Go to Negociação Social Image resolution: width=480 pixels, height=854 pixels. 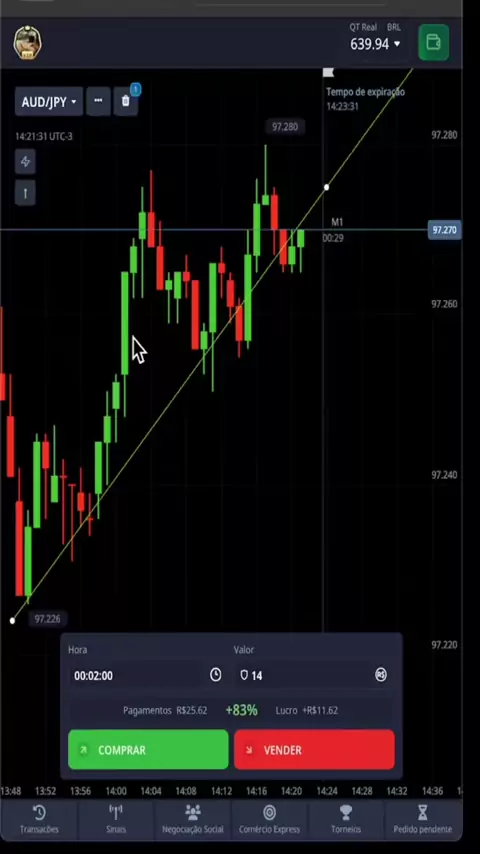coord(193,820)
